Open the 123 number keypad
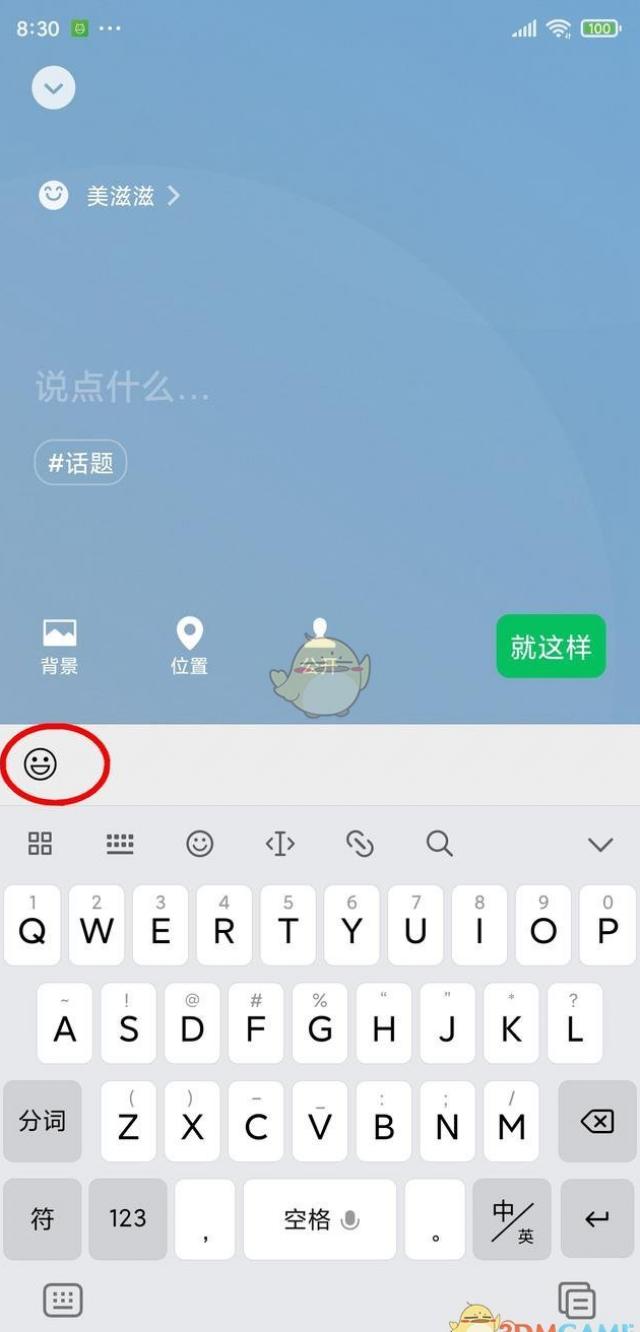640x1332 pixels. (128, 1219)
